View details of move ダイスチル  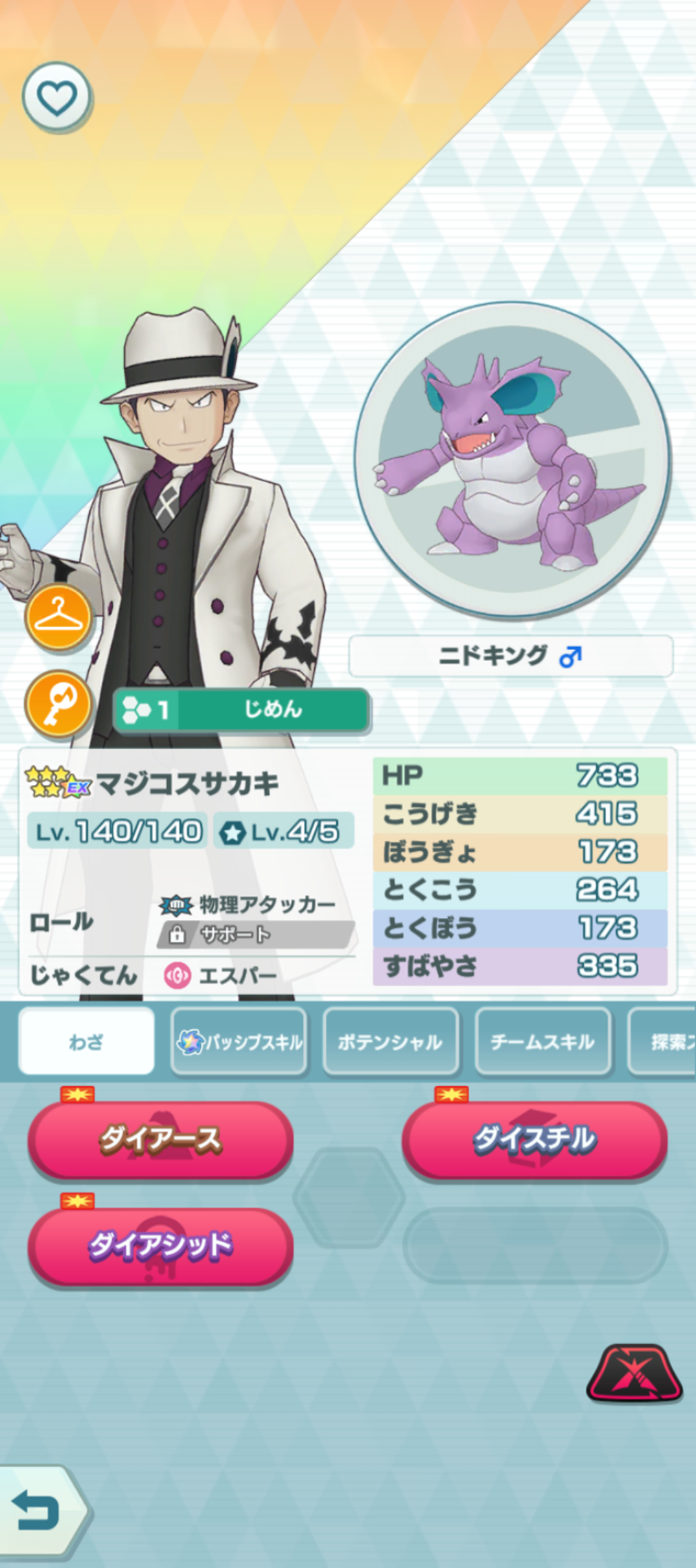point(534,1139)
